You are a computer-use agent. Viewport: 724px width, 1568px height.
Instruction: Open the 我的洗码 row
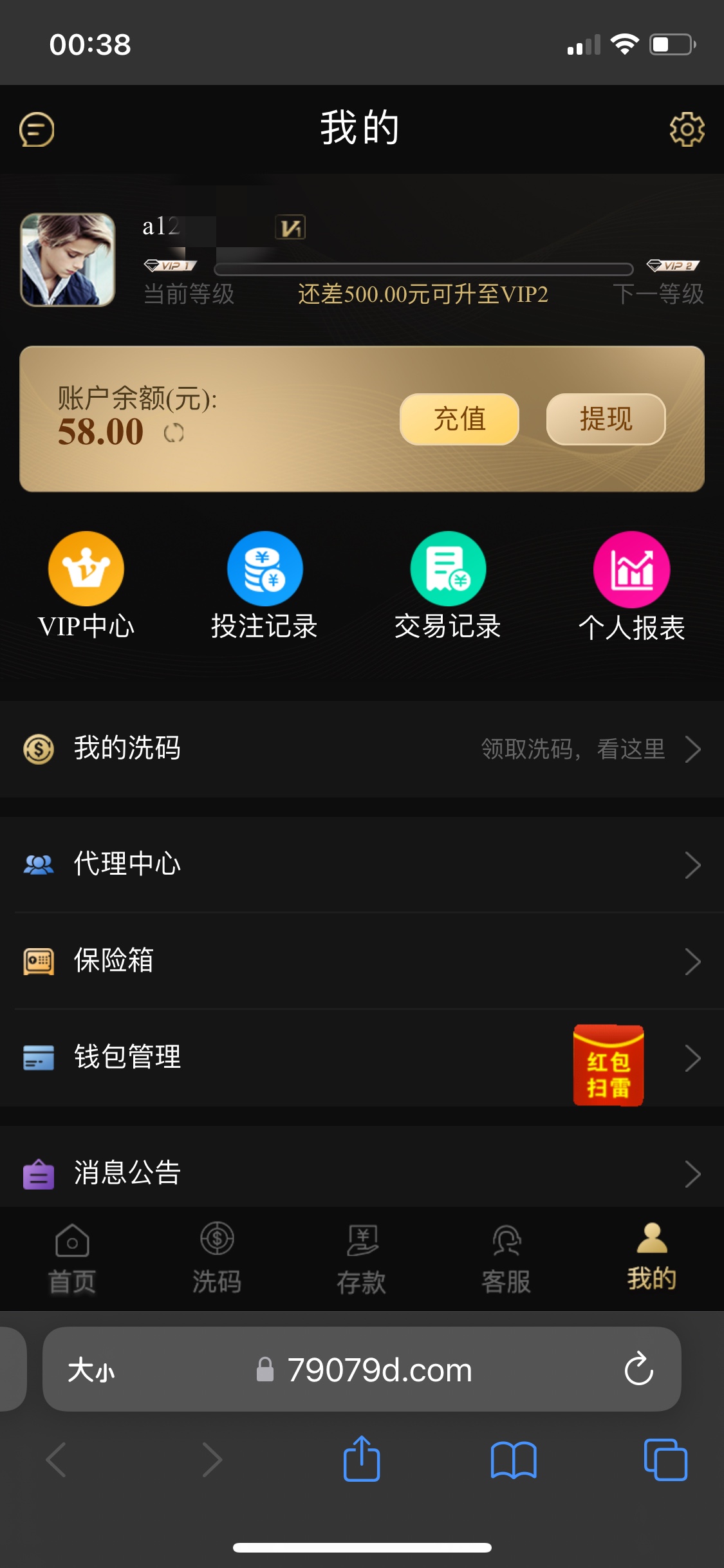click(x=362, y=749)
